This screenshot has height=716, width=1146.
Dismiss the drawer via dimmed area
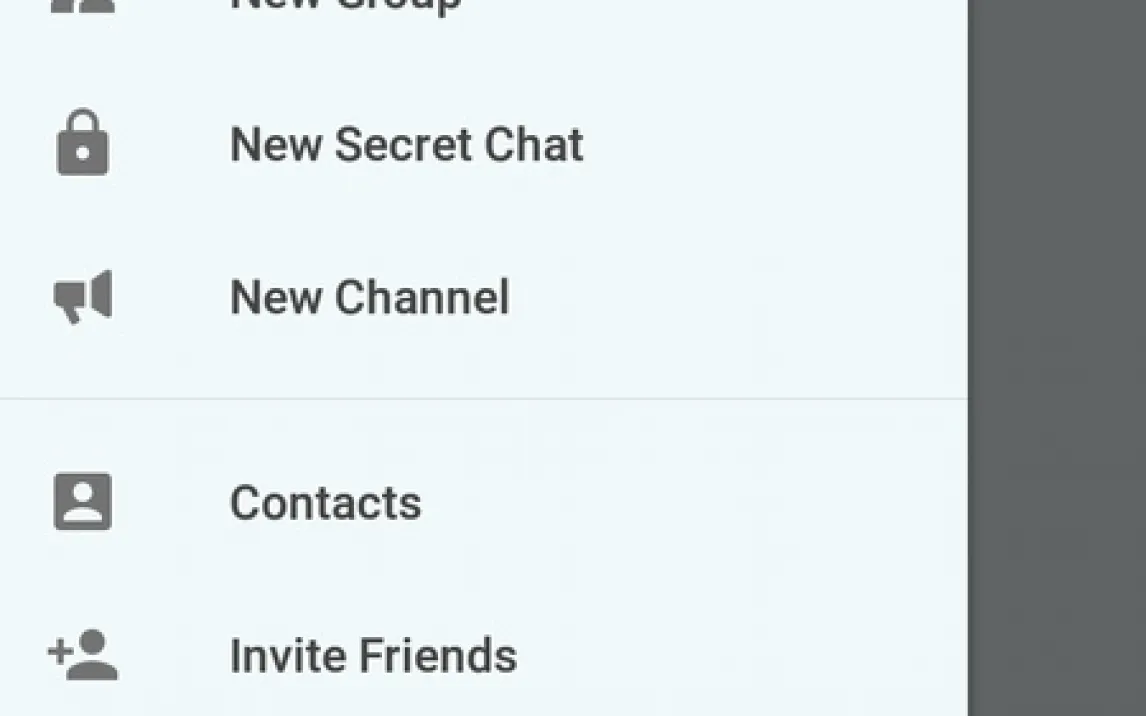click(x=1057, y=358)
